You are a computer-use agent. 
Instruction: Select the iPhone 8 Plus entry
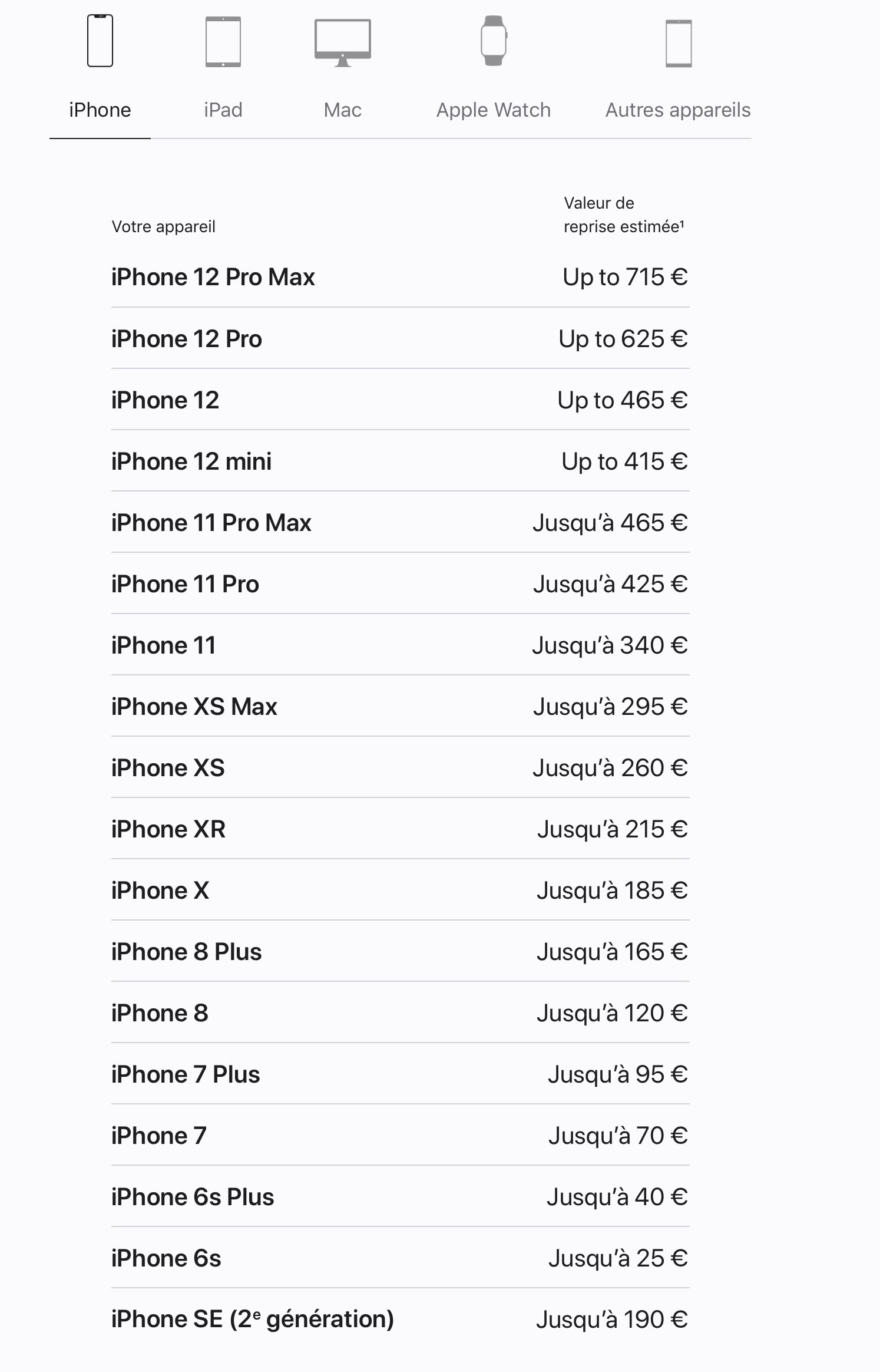(187, 951)
